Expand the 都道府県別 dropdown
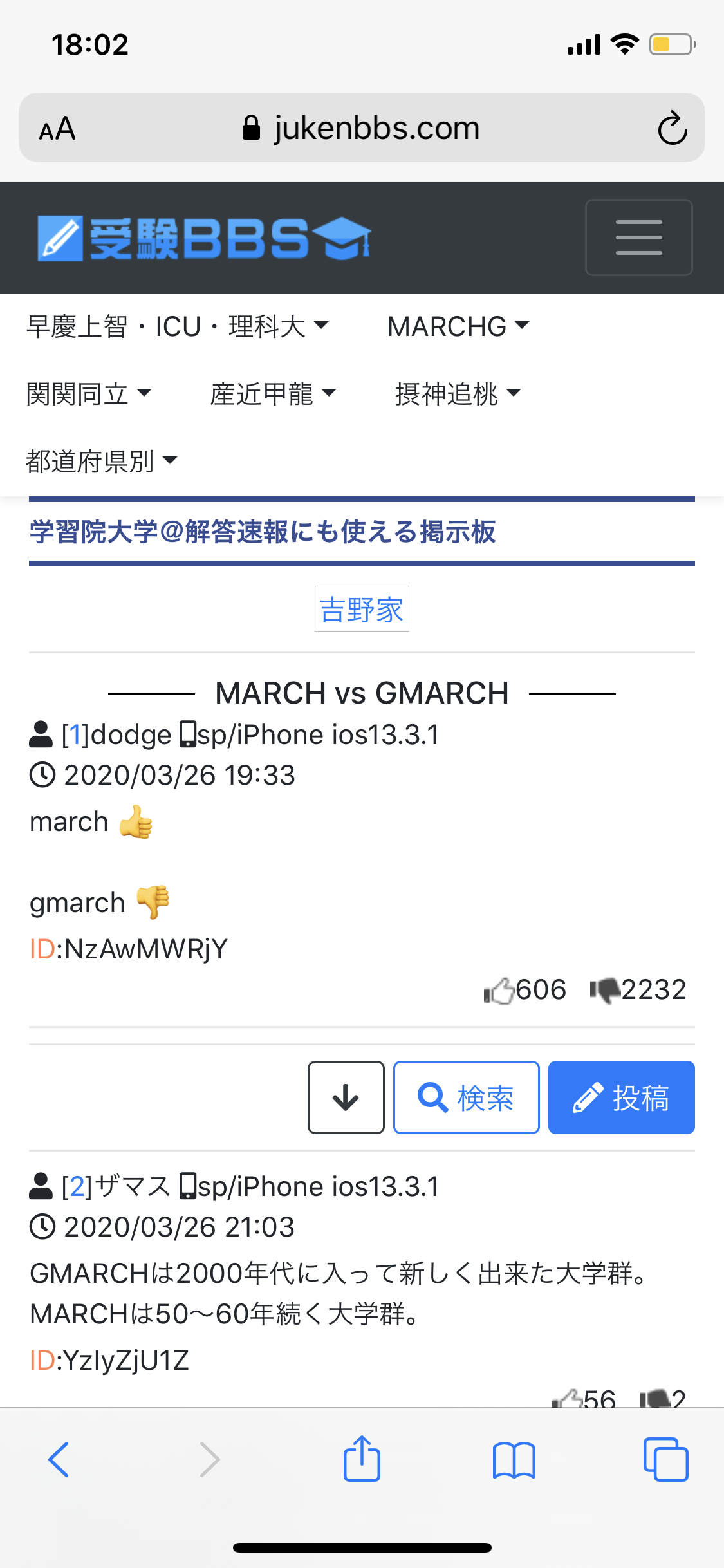 click(101, 461)
